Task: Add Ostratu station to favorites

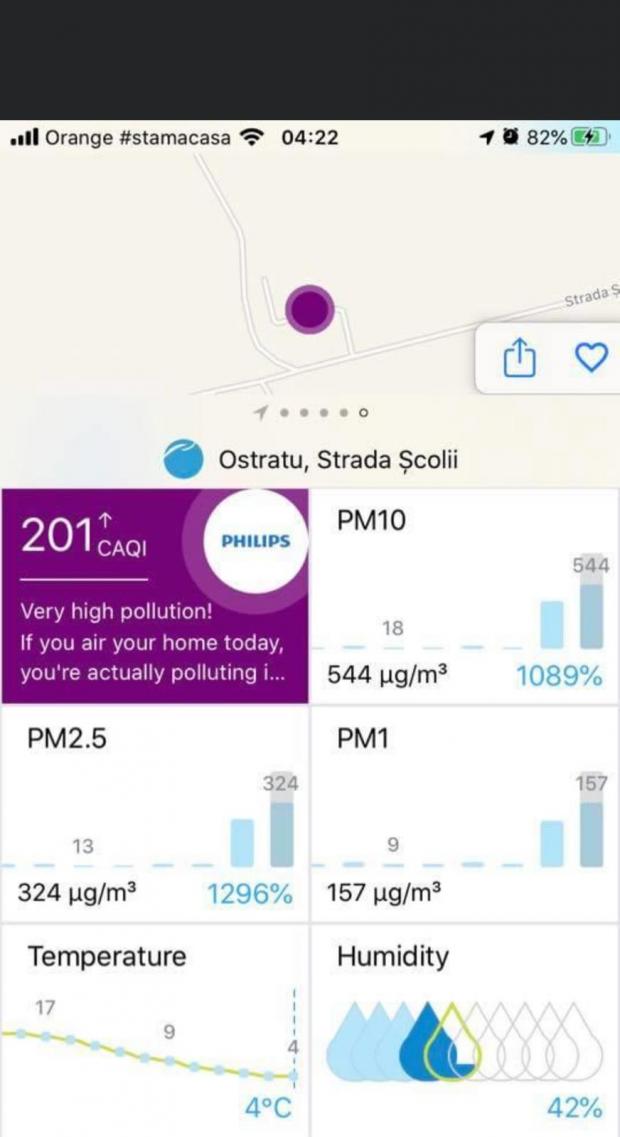Action: (x=592, y=357)
